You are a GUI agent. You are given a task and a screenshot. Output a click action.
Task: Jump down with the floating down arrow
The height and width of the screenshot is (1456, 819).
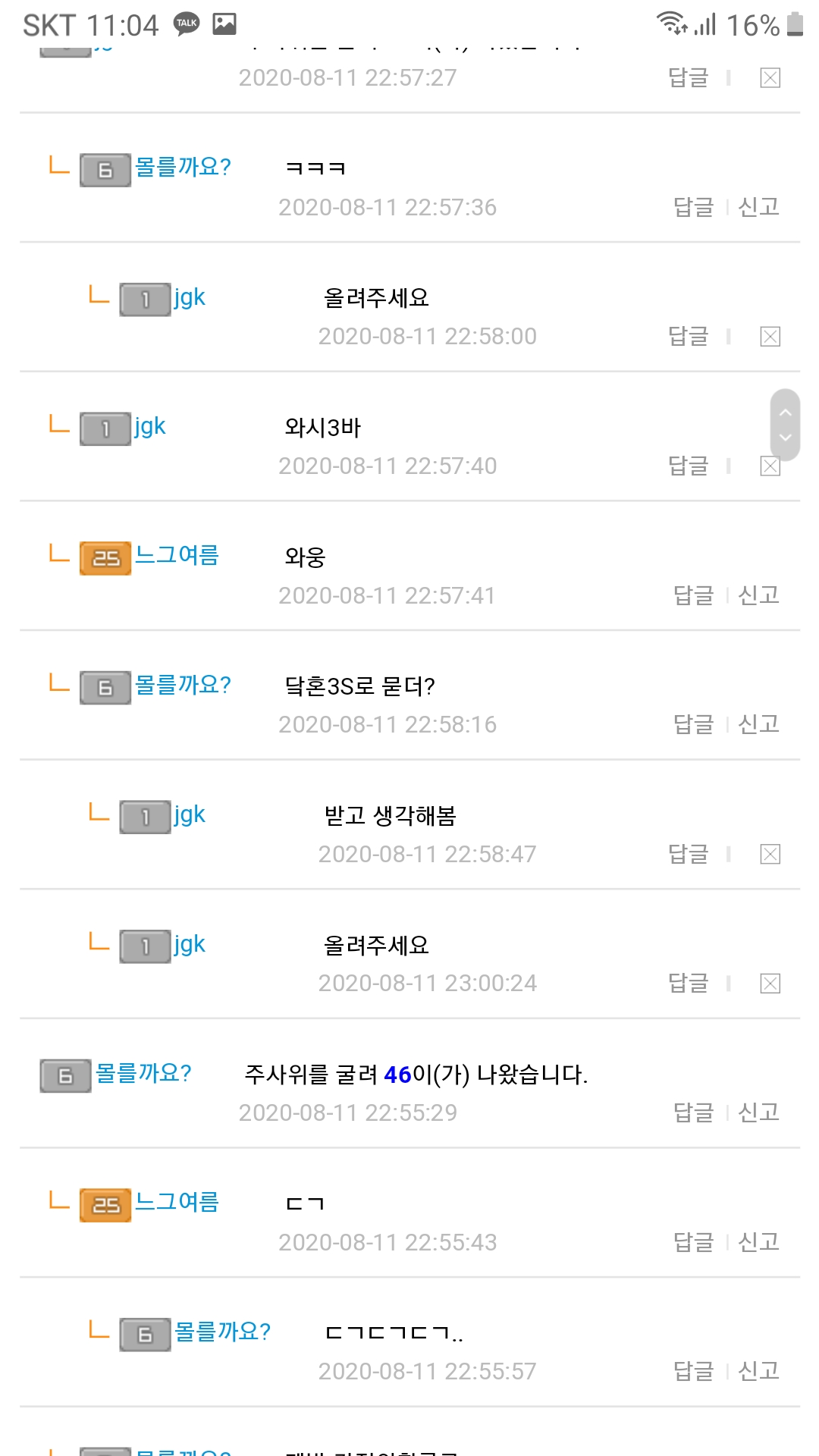pyautogui.click(x=785, y=438)
